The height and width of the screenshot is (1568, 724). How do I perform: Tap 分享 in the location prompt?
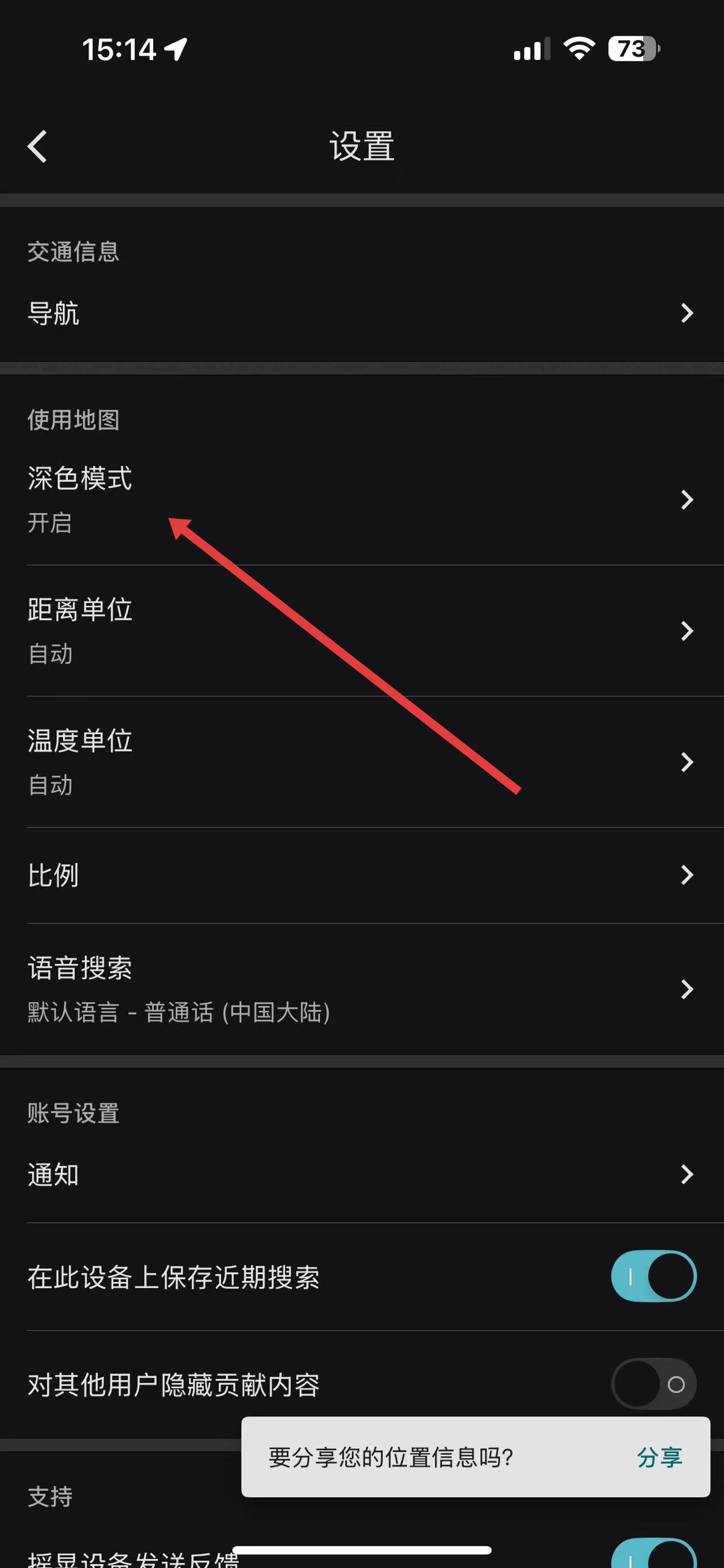pos(659,1457)
